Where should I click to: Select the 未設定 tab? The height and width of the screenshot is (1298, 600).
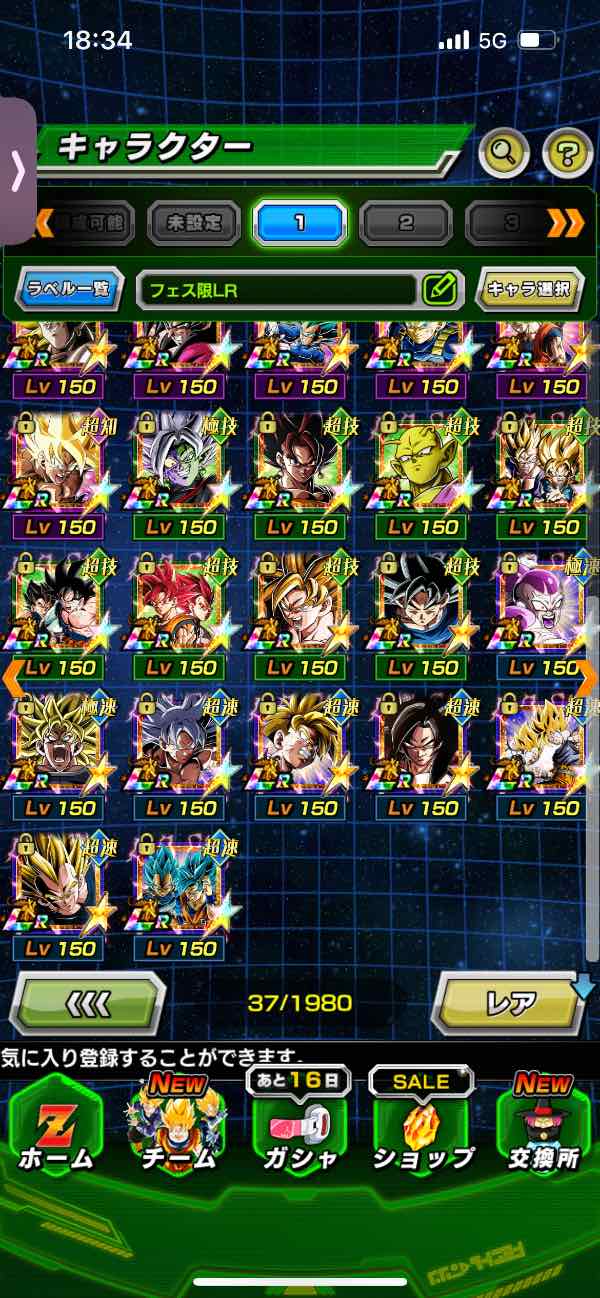(194, 223)
